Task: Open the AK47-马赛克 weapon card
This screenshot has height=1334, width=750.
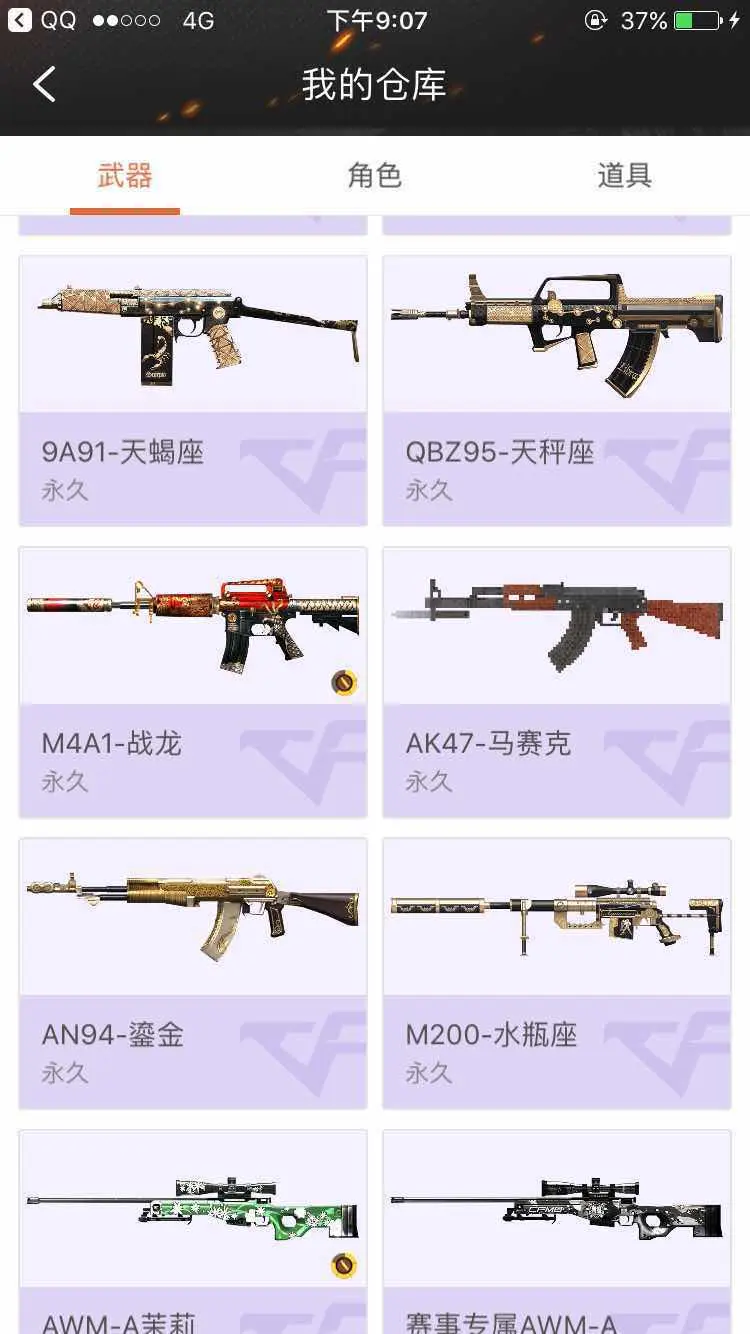Action: [557, 681]
